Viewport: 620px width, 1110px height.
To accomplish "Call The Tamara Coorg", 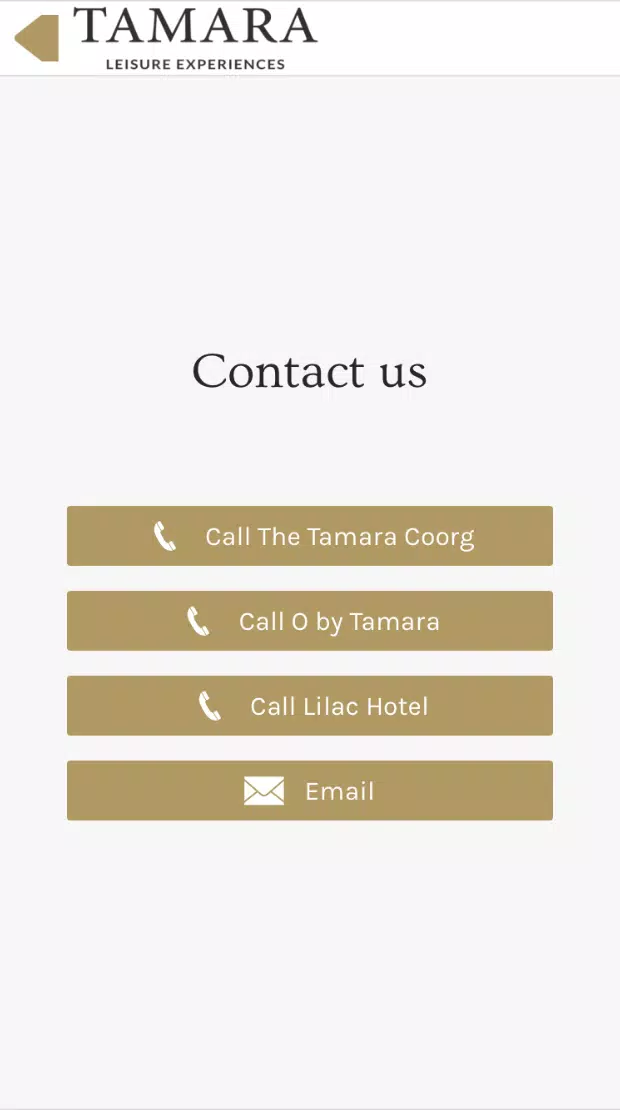I will coord(310,536).
